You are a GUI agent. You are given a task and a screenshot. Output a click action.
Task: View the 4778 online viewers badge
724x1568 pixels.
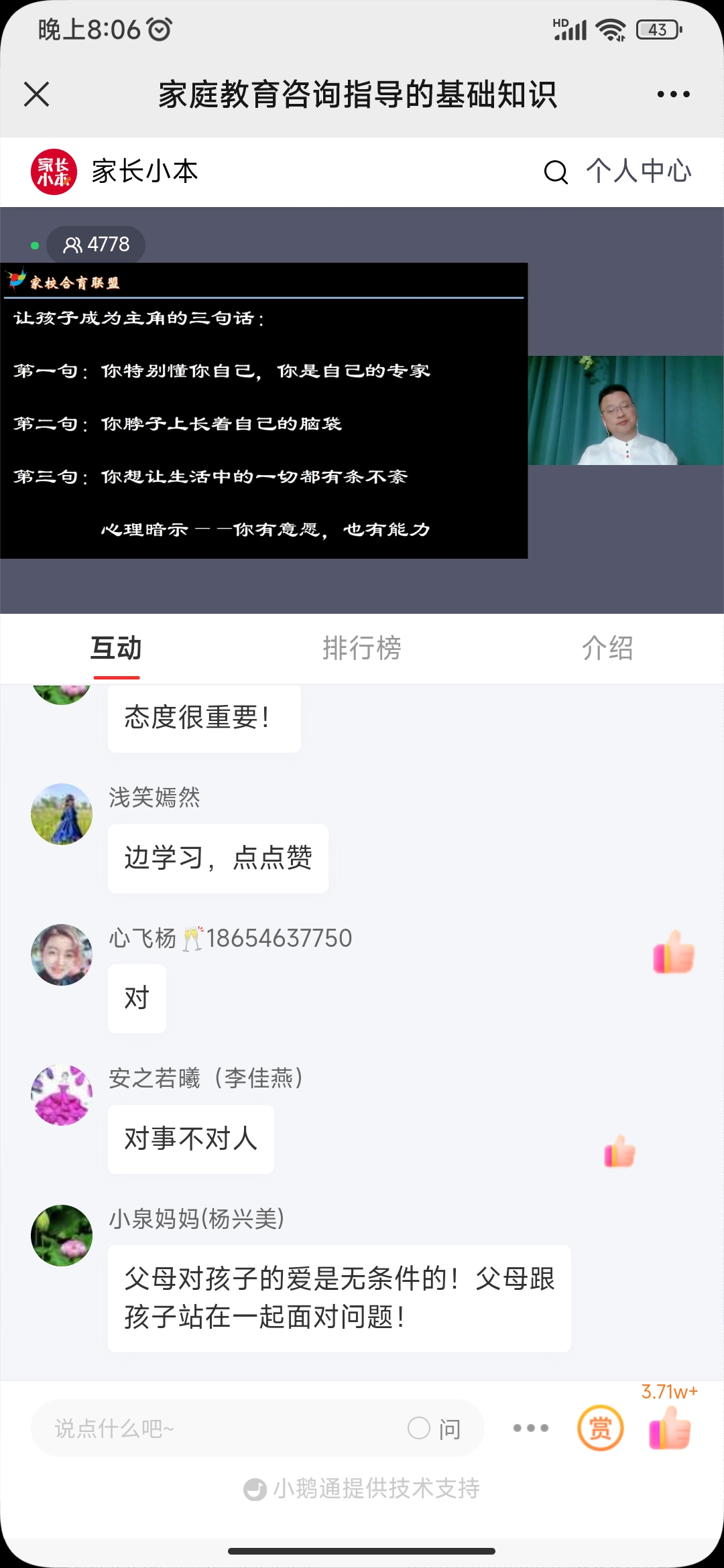tap(97, 245)
